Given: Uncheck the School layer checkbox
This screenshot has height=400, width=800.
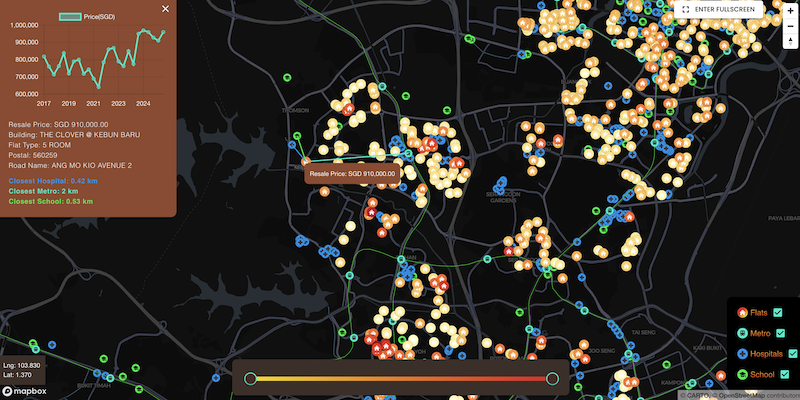Looking at the screenshot, I should coord(786,374).
